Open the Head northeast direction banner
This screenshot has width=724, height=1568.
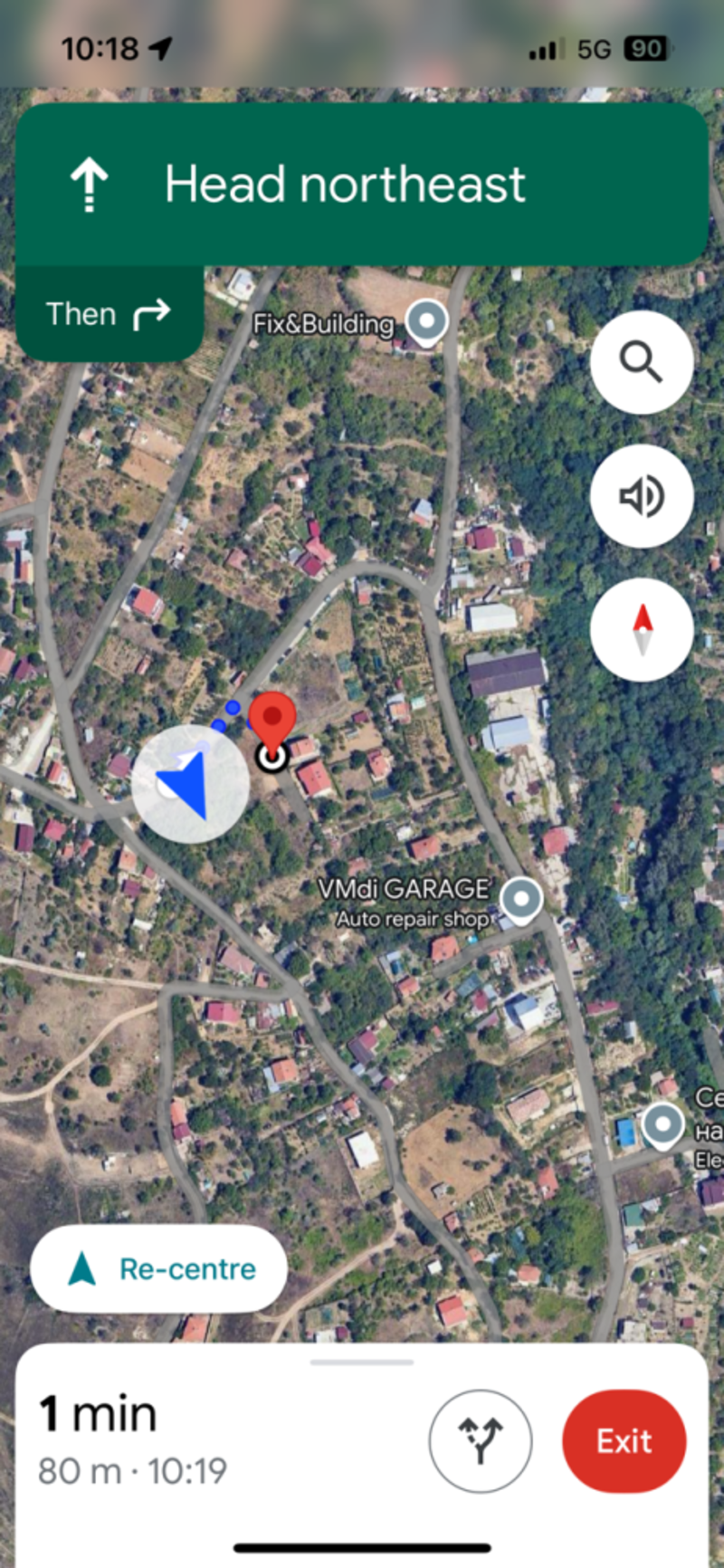pyautogui.click(x=362, y=185)
